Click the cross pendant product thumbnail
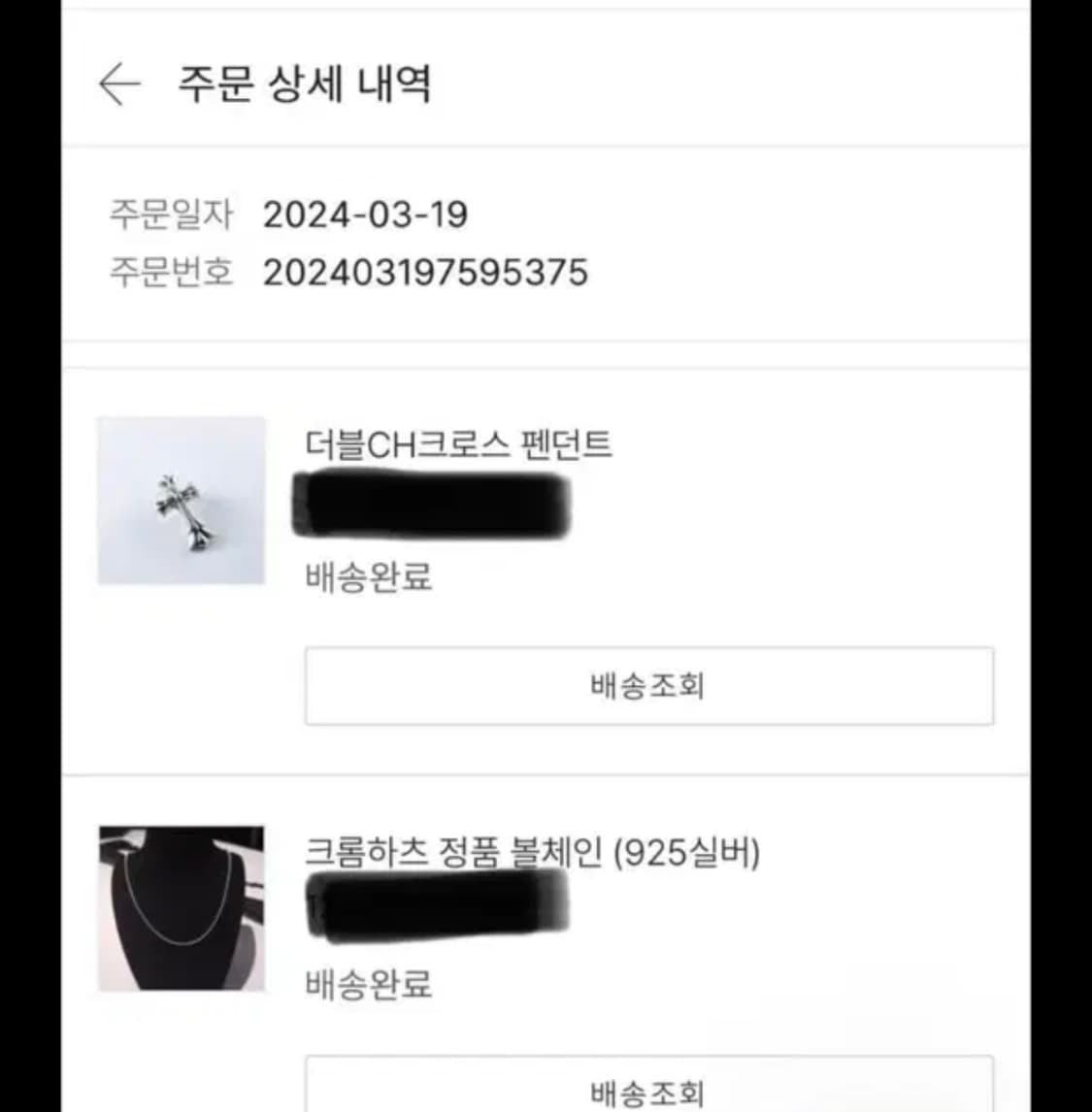The height and width of the screenshot is (1112, 1092). (182, 500)
